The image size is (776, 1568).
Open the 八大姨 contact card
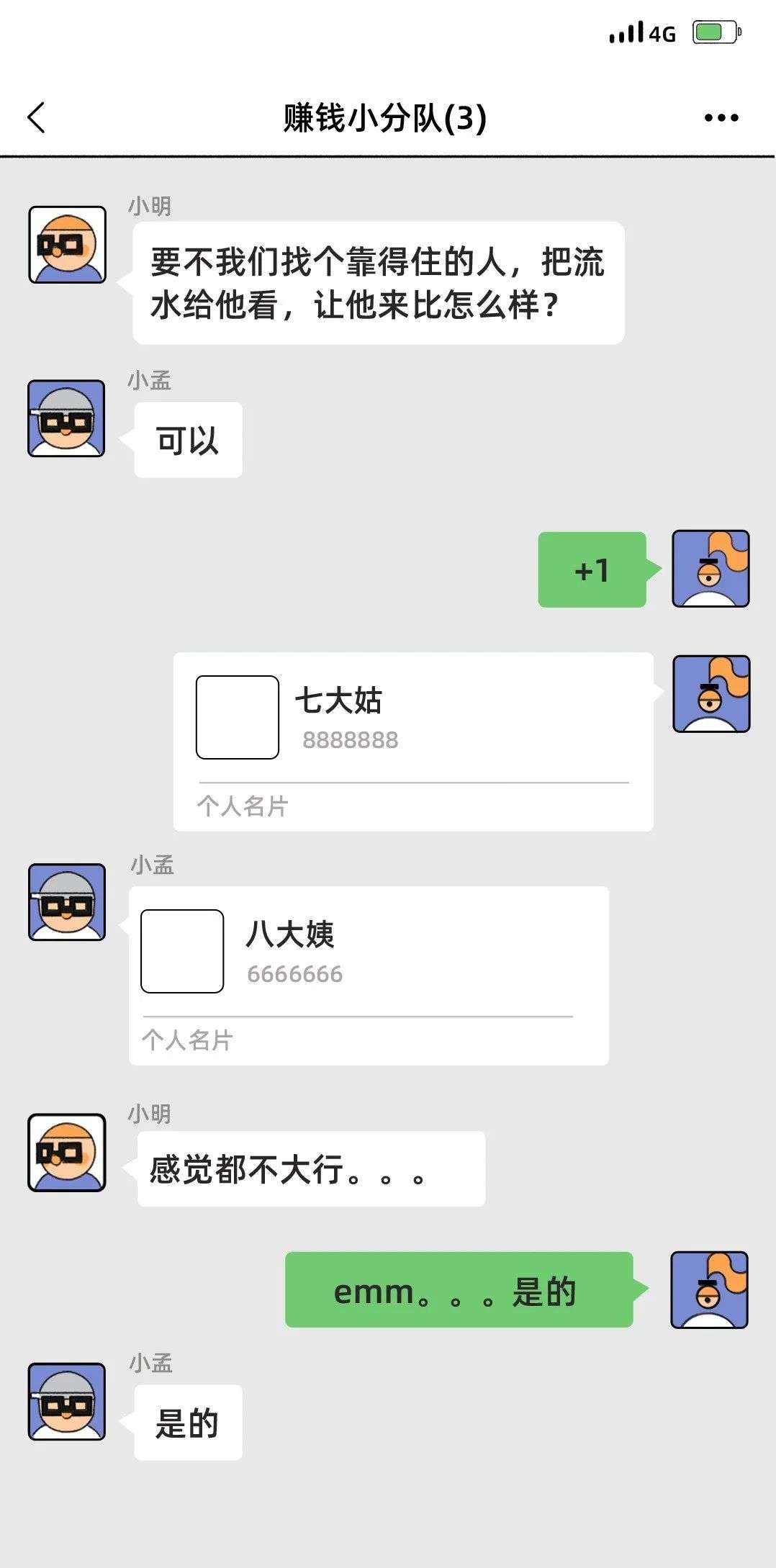tap(368, 975)
